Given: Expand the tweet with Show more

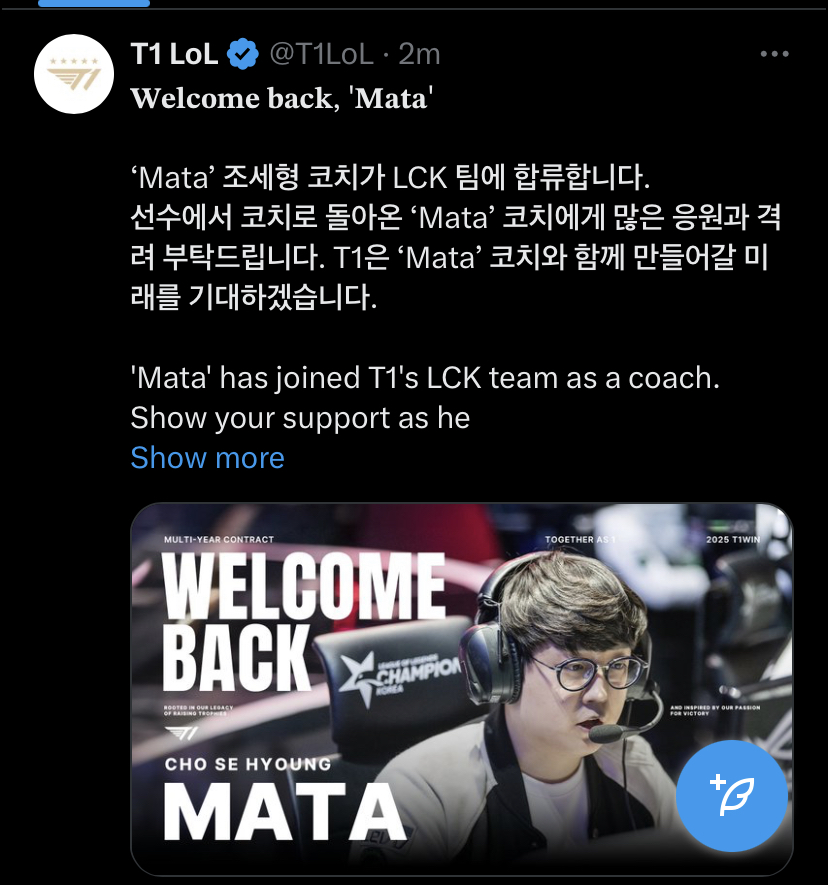Looking at the screenshot, I should 207,458.
